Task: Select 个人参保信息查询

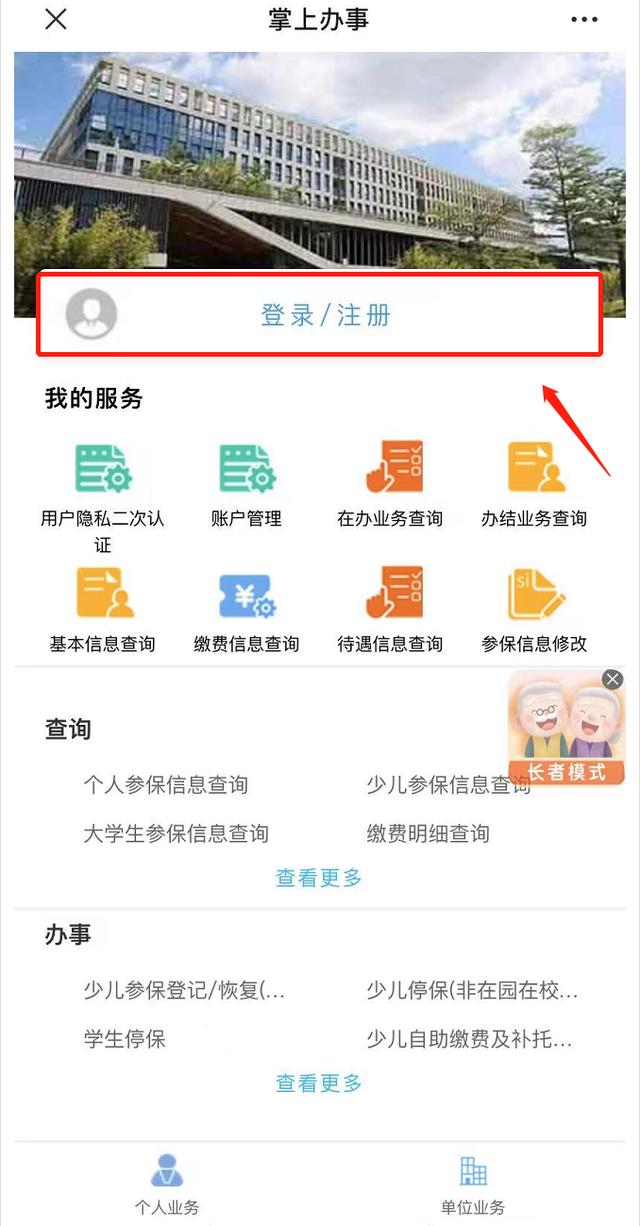Action: coord(166,785)
